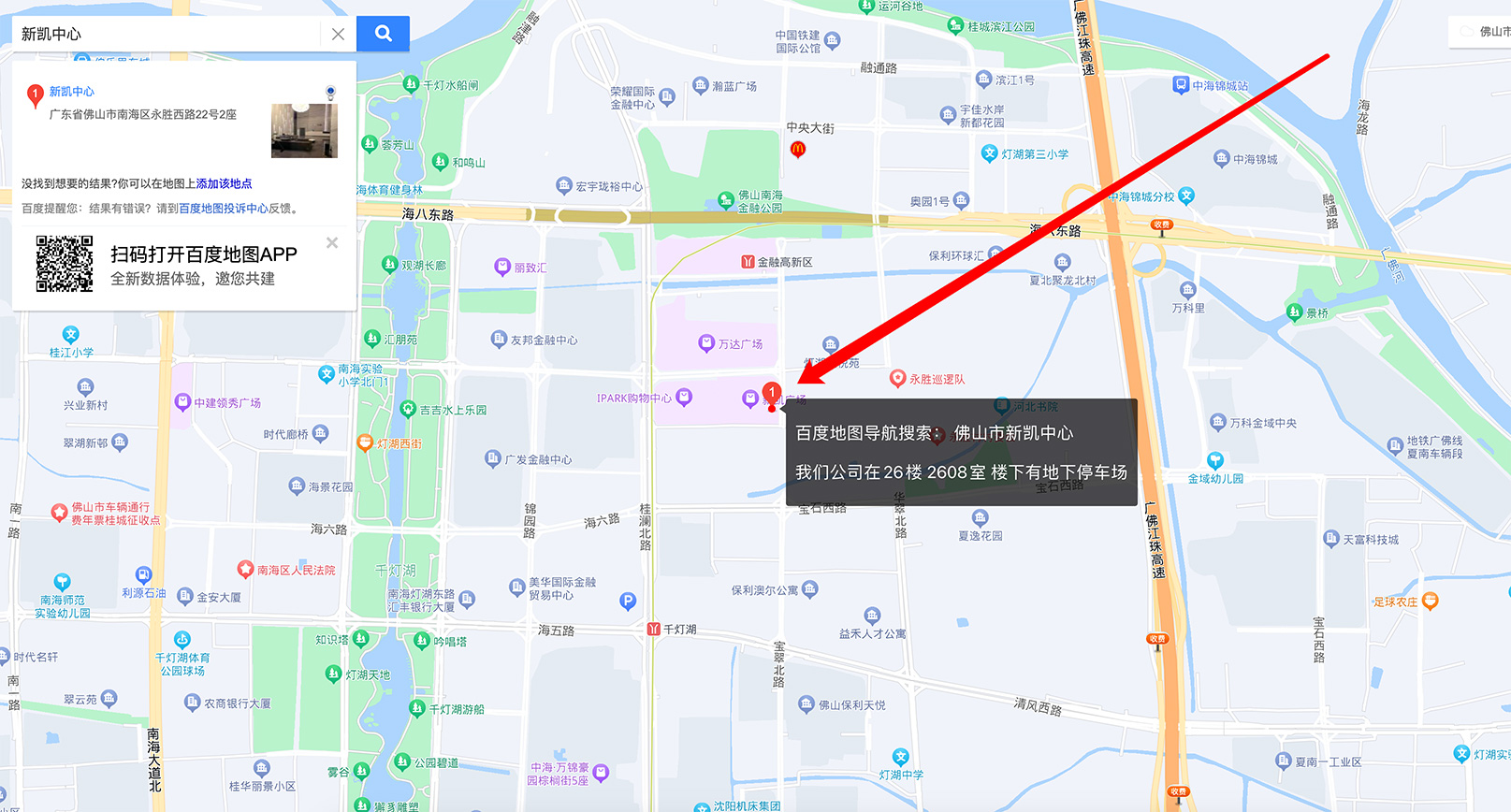Open the 新凯中心 search result
The height and width of the screenshot is (812, 1511).
tap(72, 92)
